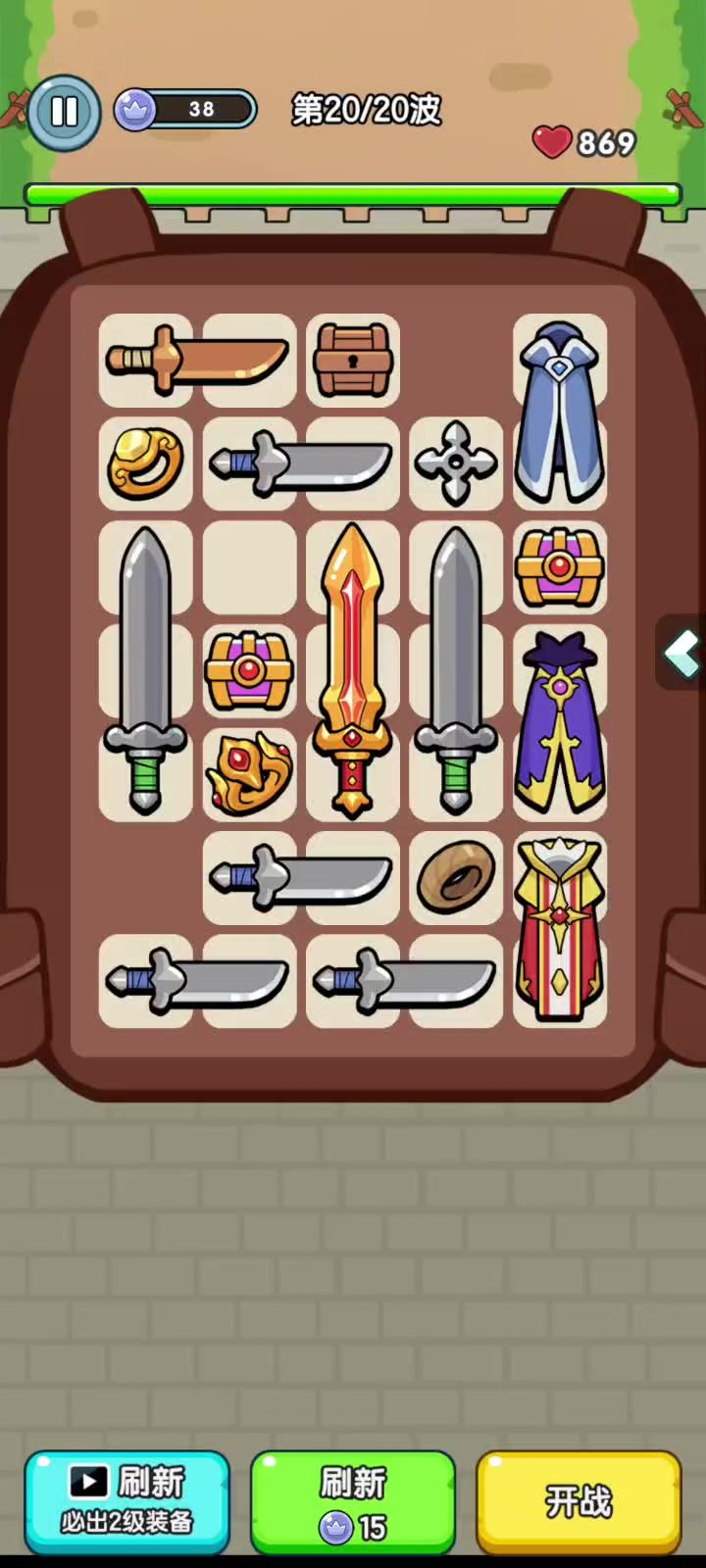This screenshot has height=1568, width=706.
Task: Tap the video refresh button guaranteeing level-2 gear
Action: pyautogui.click(x=127, y=1501)
